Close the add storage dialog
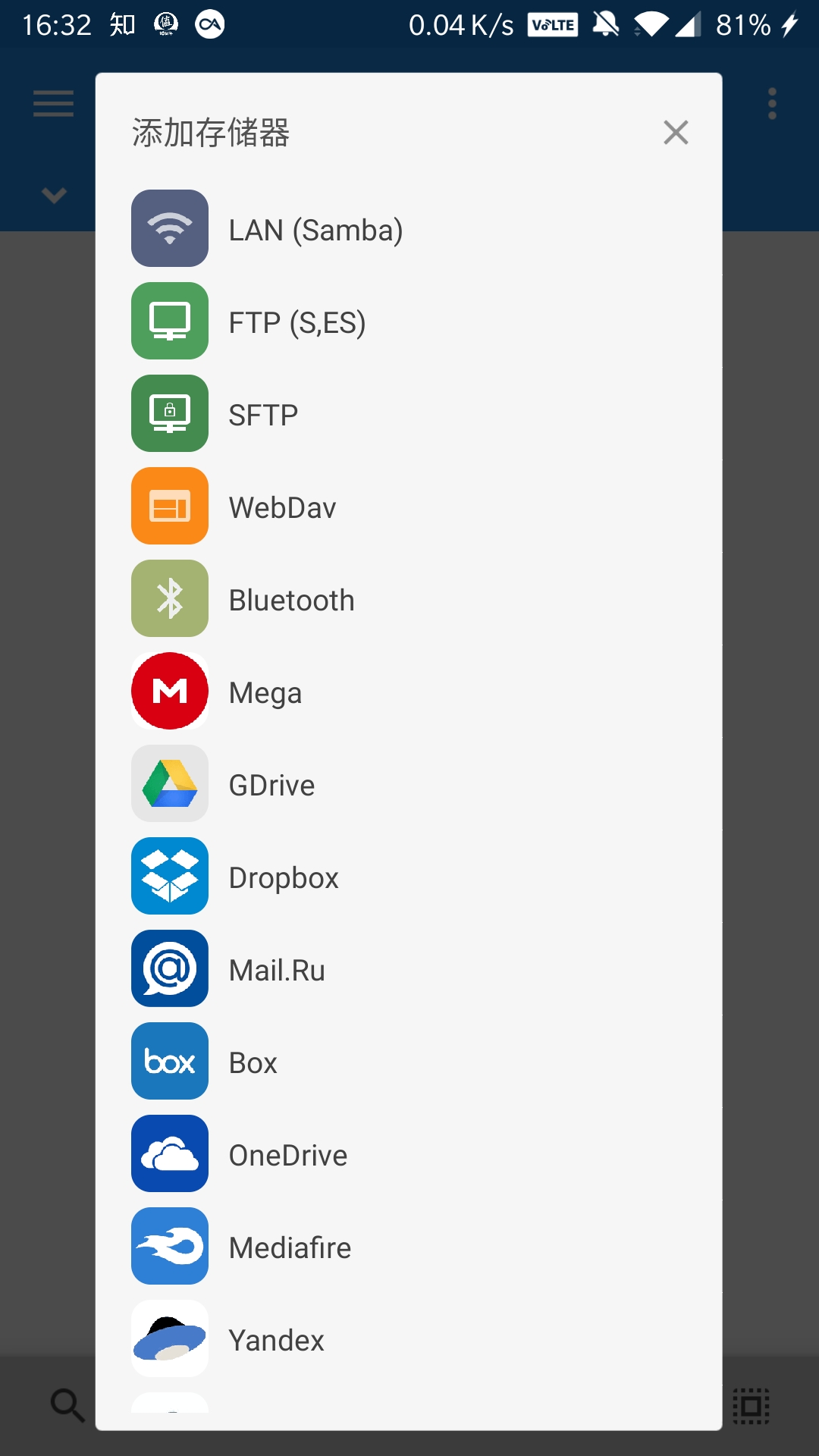819x1456 pixels. tap(675, 133)
